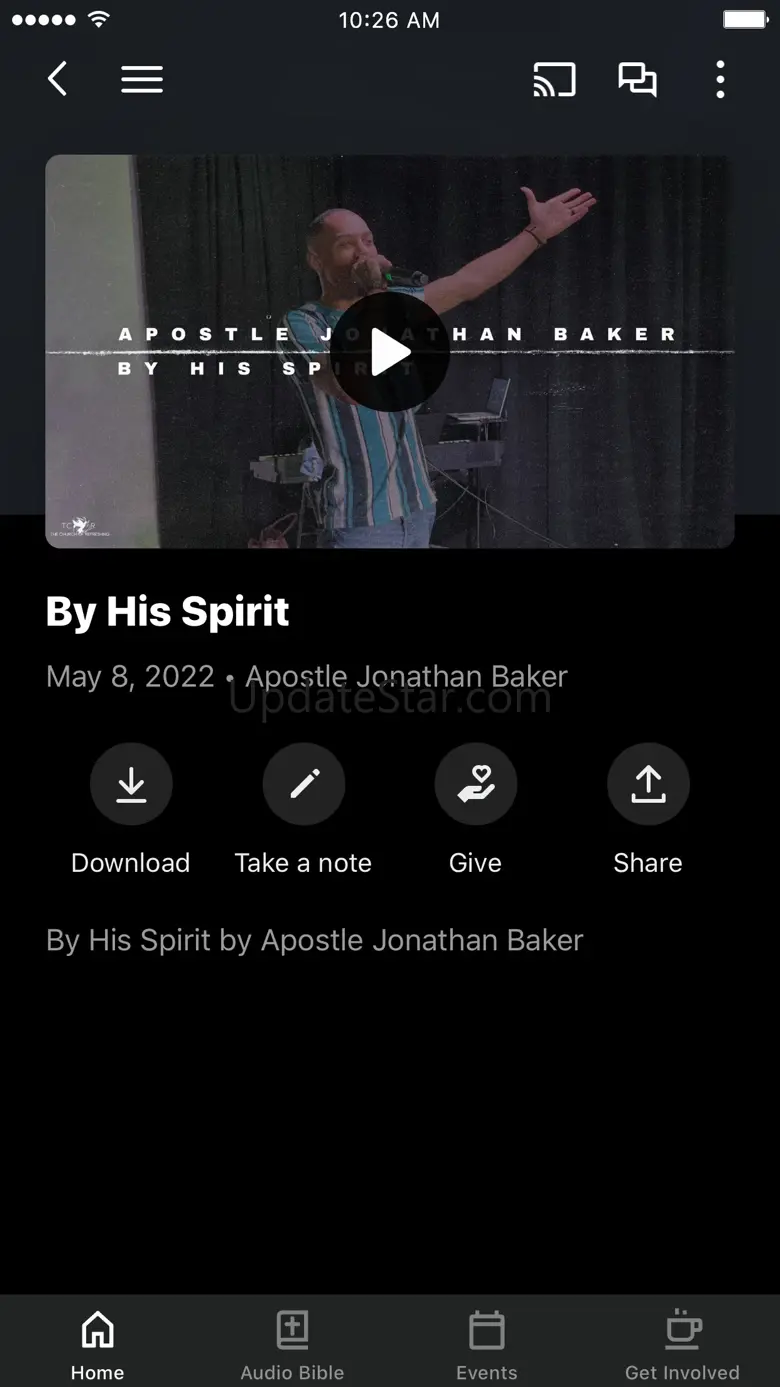Open the three-dot overflow menu
780x1387 pixels.
(x=720, y=79)
